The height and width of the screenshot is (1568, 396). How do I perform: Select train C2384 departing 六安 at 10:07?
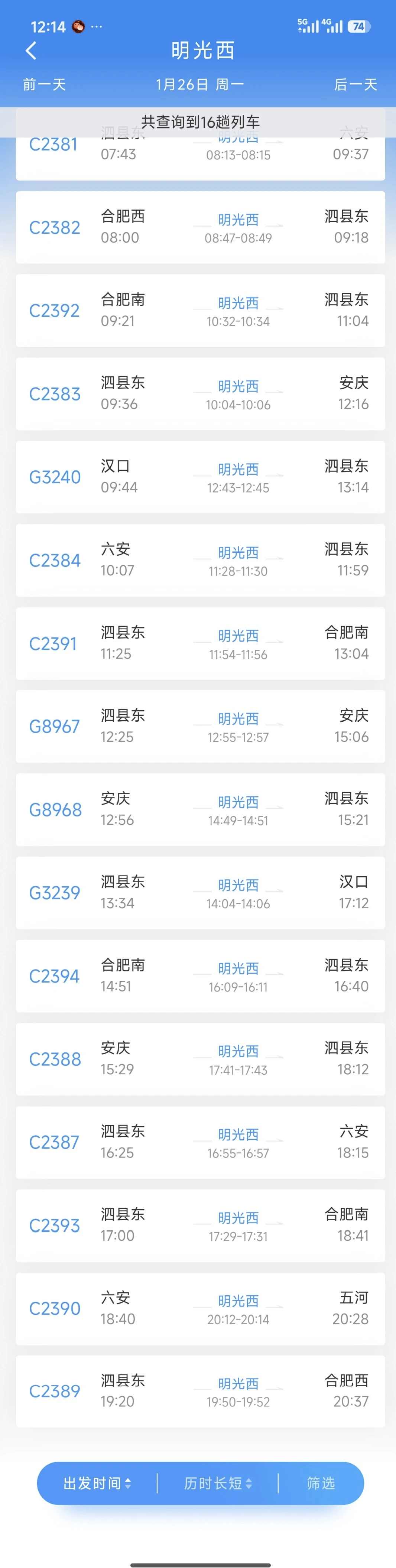[x=200, y=560]
